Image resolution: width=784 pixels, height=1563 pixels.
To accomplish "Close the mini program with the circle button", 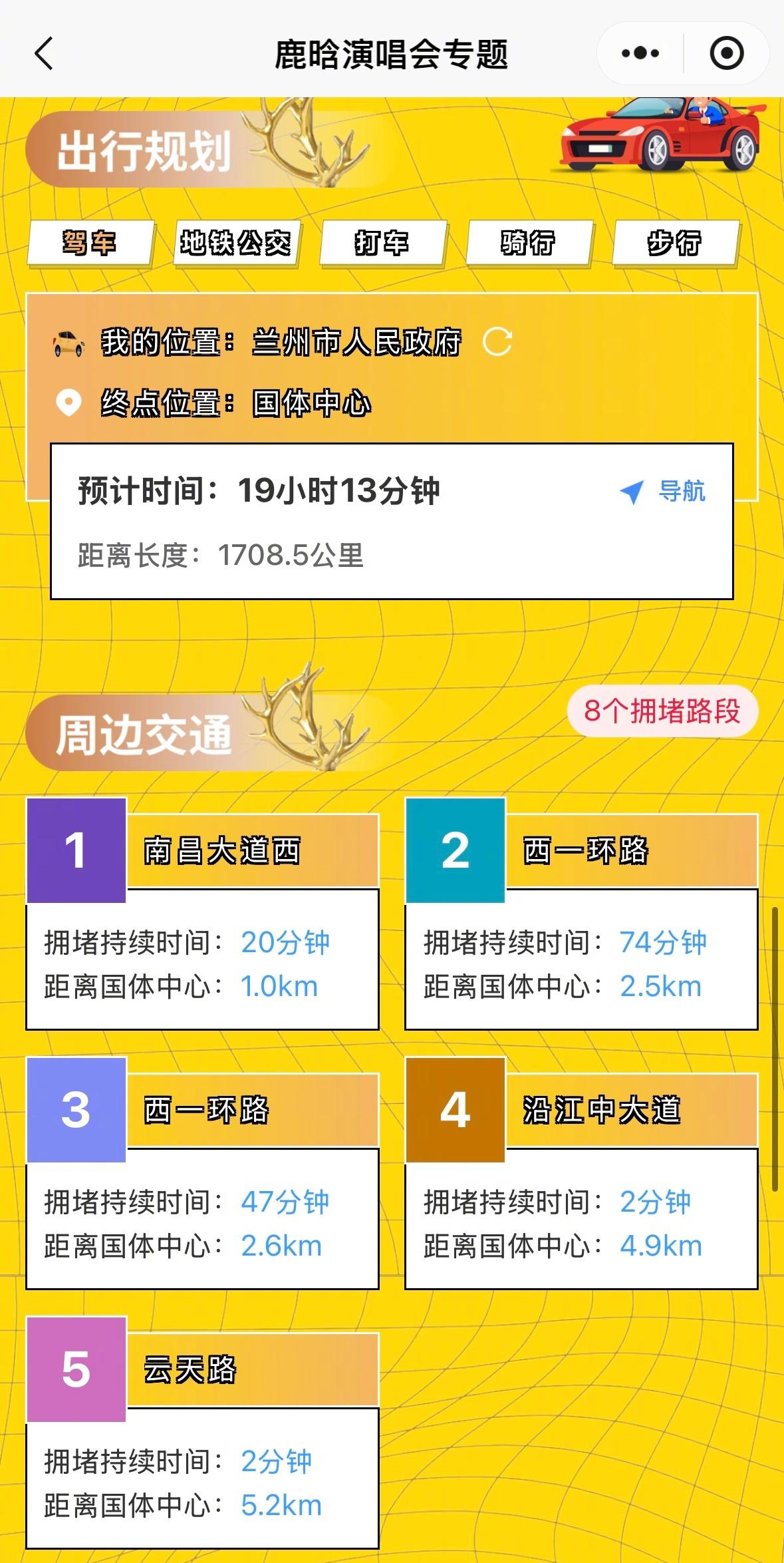I will pyautogui.click(x=726, y=54).
